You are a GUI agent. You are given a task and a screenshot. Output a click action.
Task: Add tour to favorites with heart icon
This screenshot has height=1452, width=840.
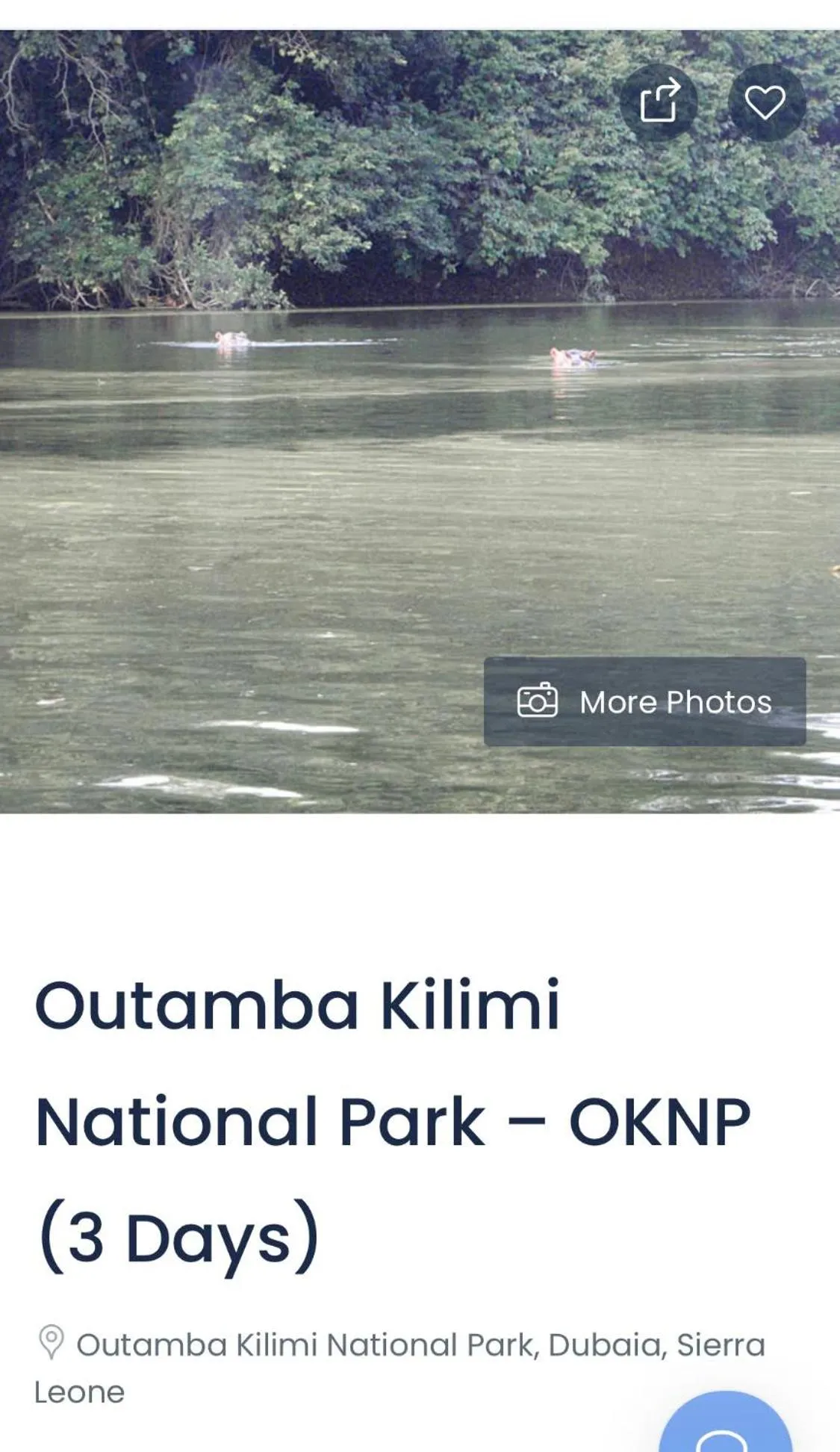766,102
